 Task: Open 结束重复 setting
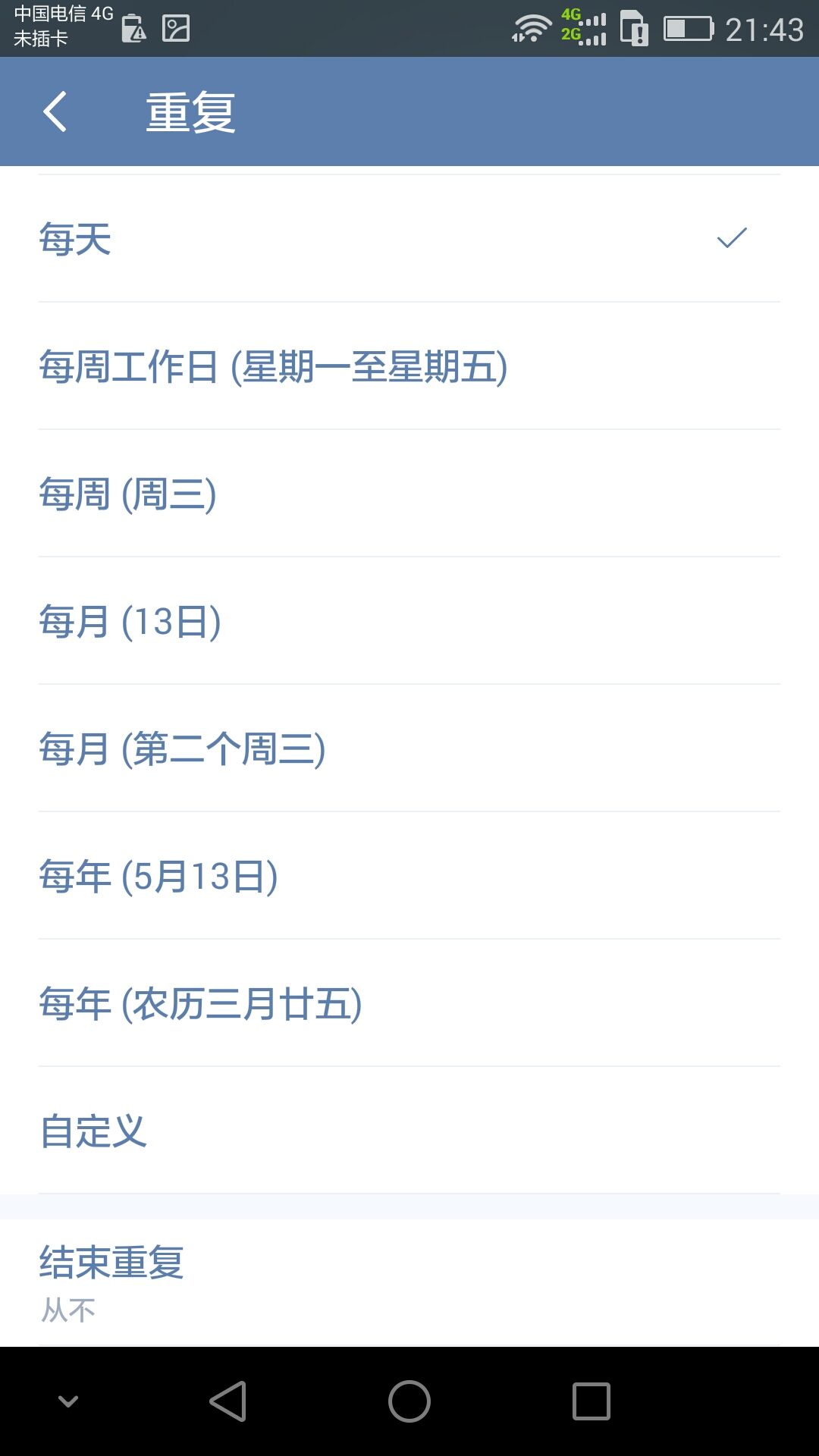(x=409, y=1282)
